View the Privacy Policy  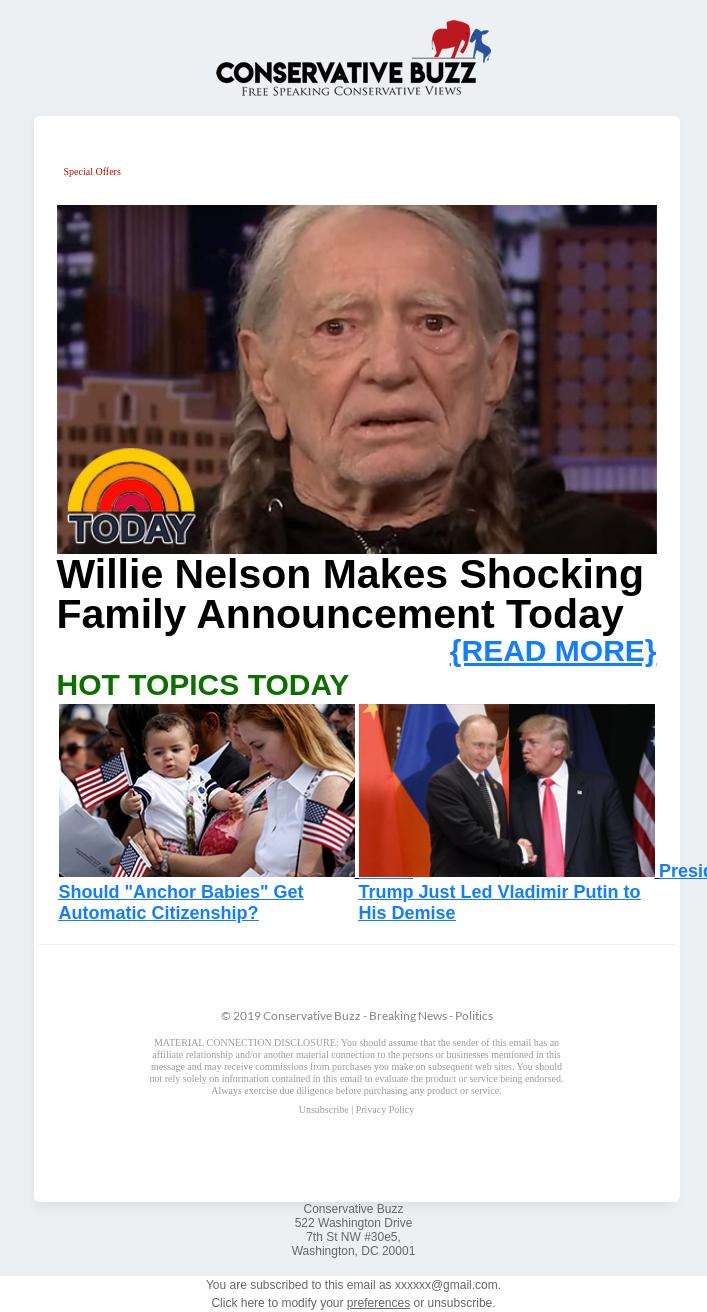[x=385, y=1110]
